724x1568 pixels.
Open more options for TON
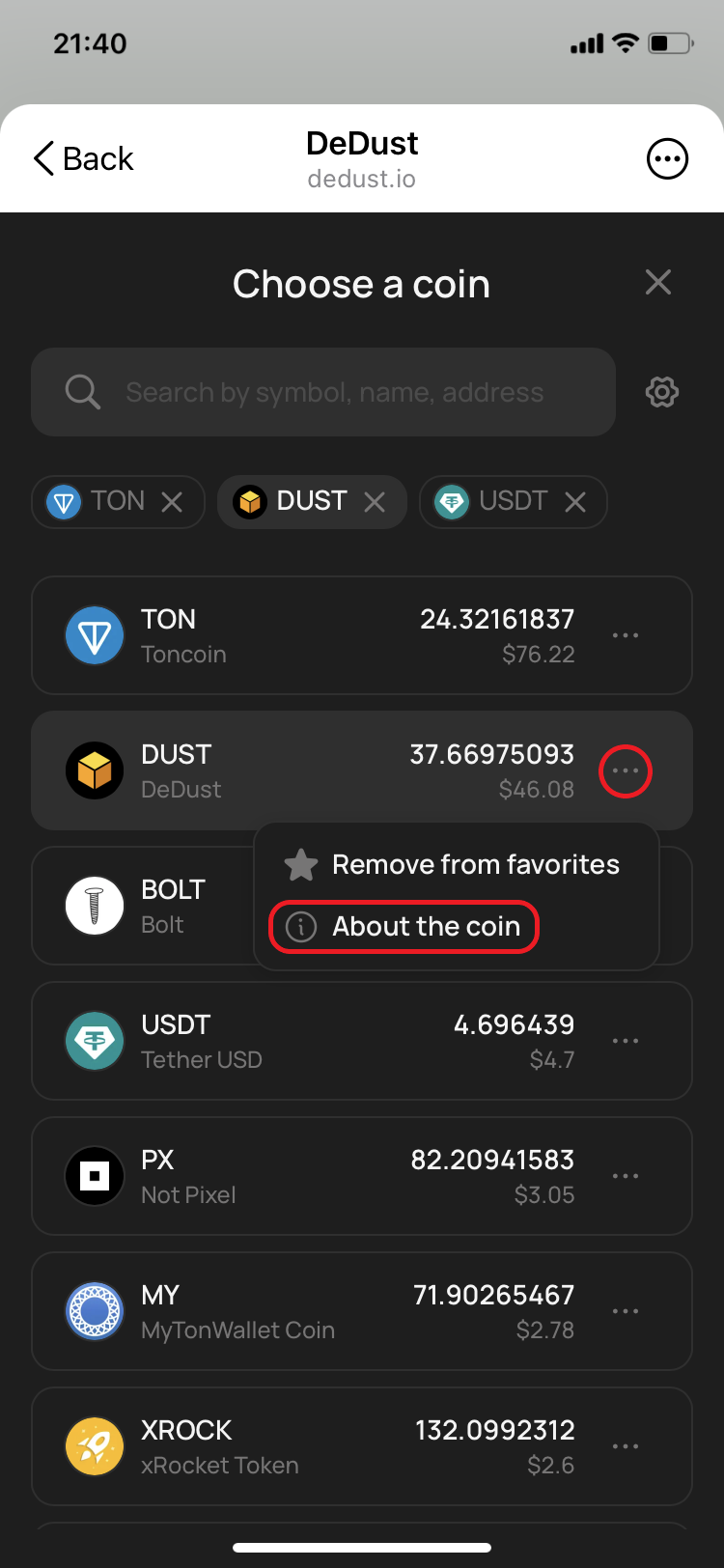626,635
